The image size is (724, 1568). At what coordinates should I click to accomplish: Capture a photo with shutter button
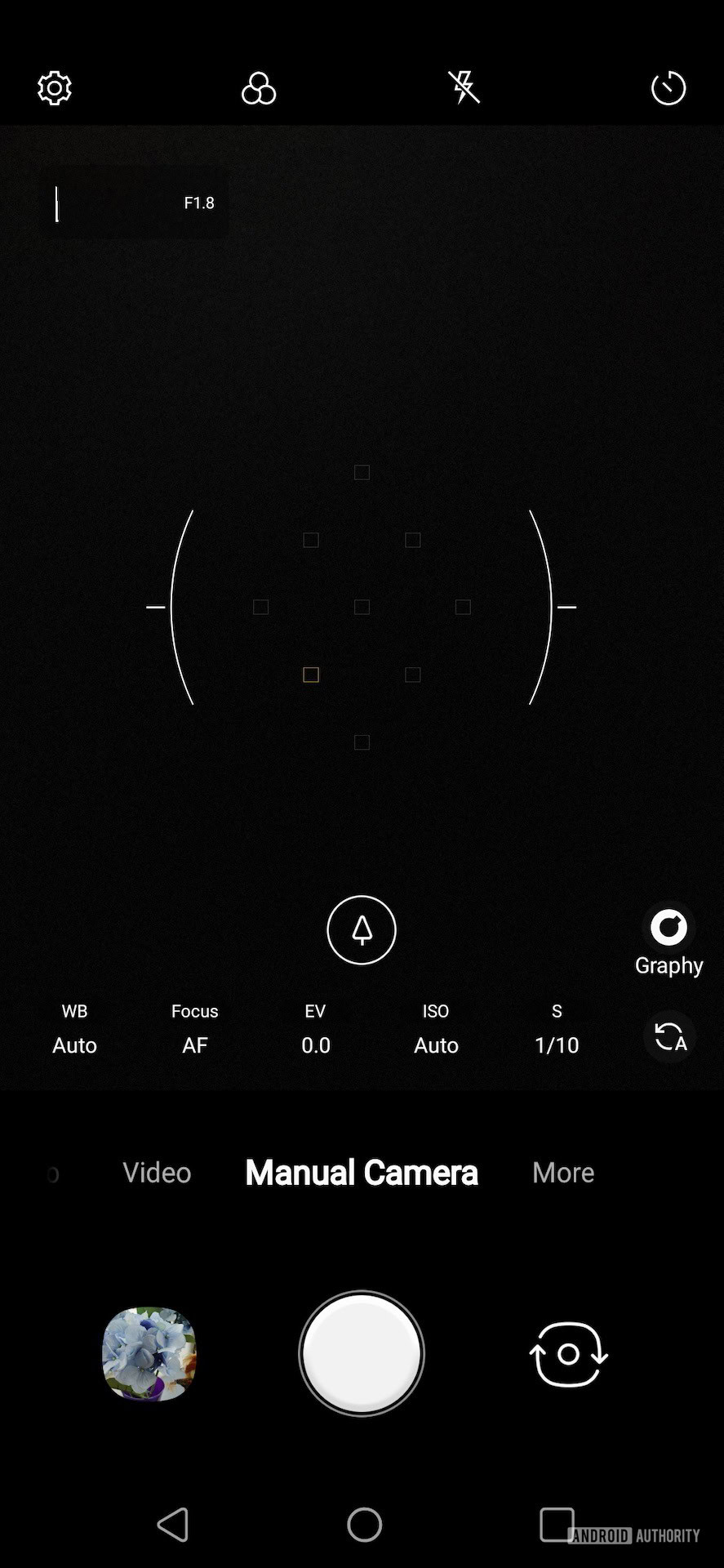[362, 1354]
